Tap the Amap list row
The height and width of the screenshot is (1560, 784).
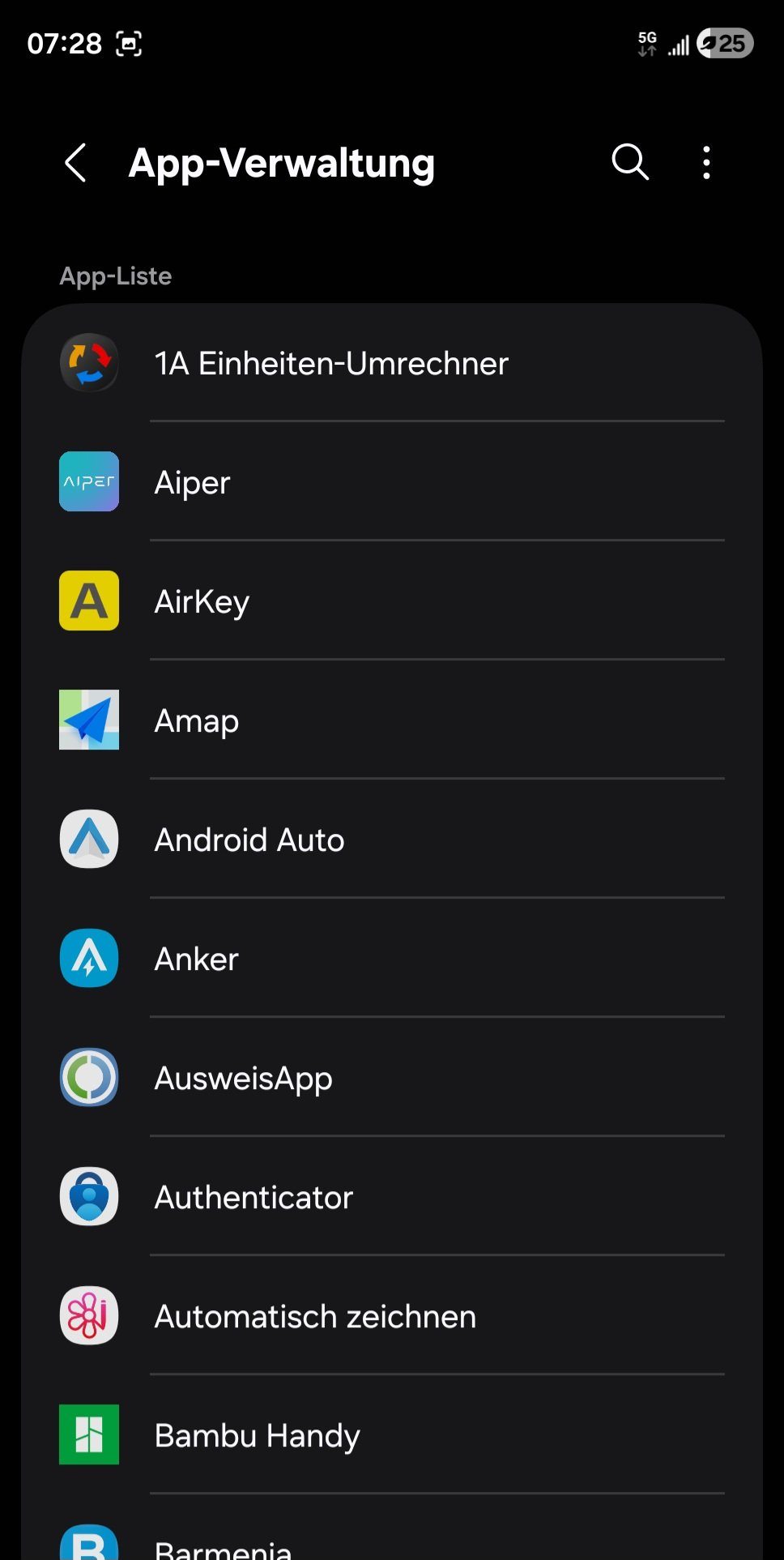point(197,721)
